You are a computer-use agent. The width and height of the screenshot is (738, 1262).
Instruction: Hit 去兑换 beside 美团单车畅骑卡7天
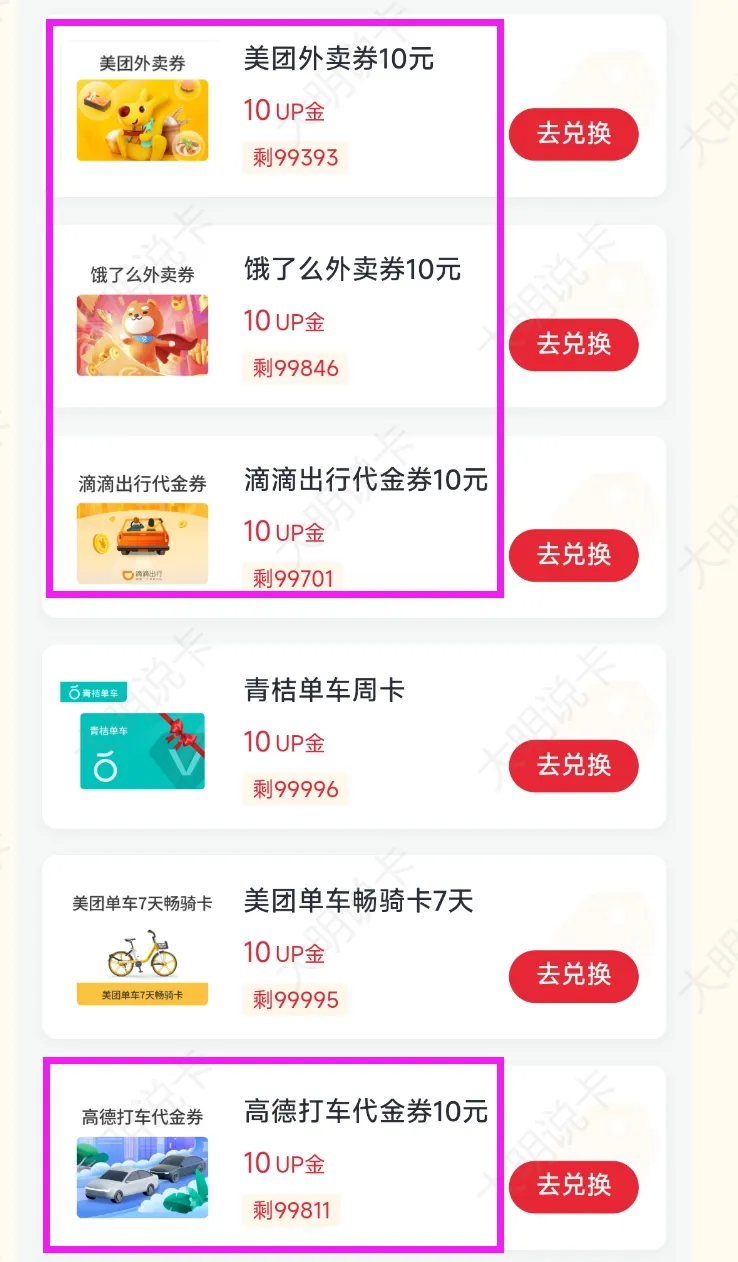tap(573, 976)
